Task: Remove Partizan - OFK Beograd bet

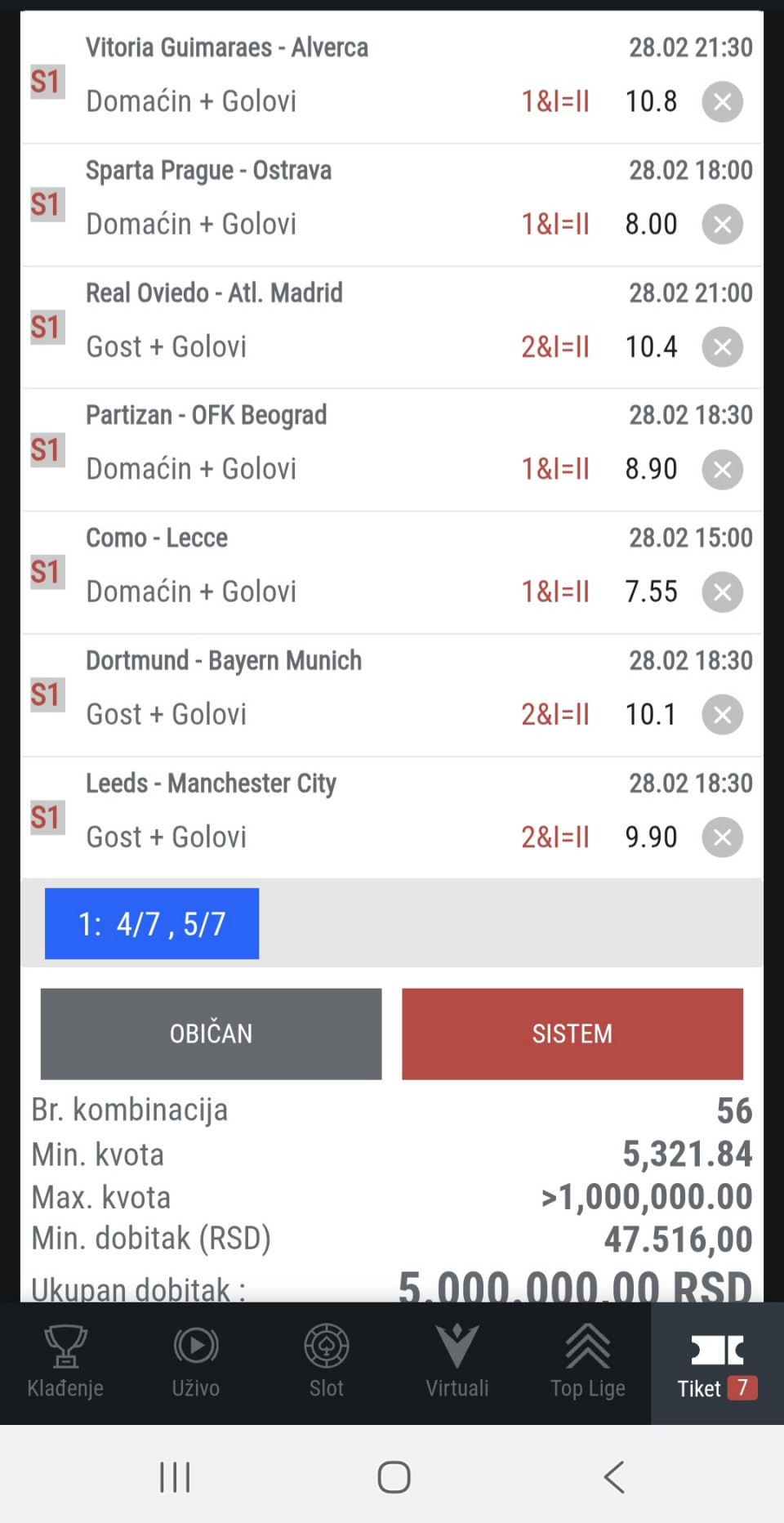Action: [722, 470]
